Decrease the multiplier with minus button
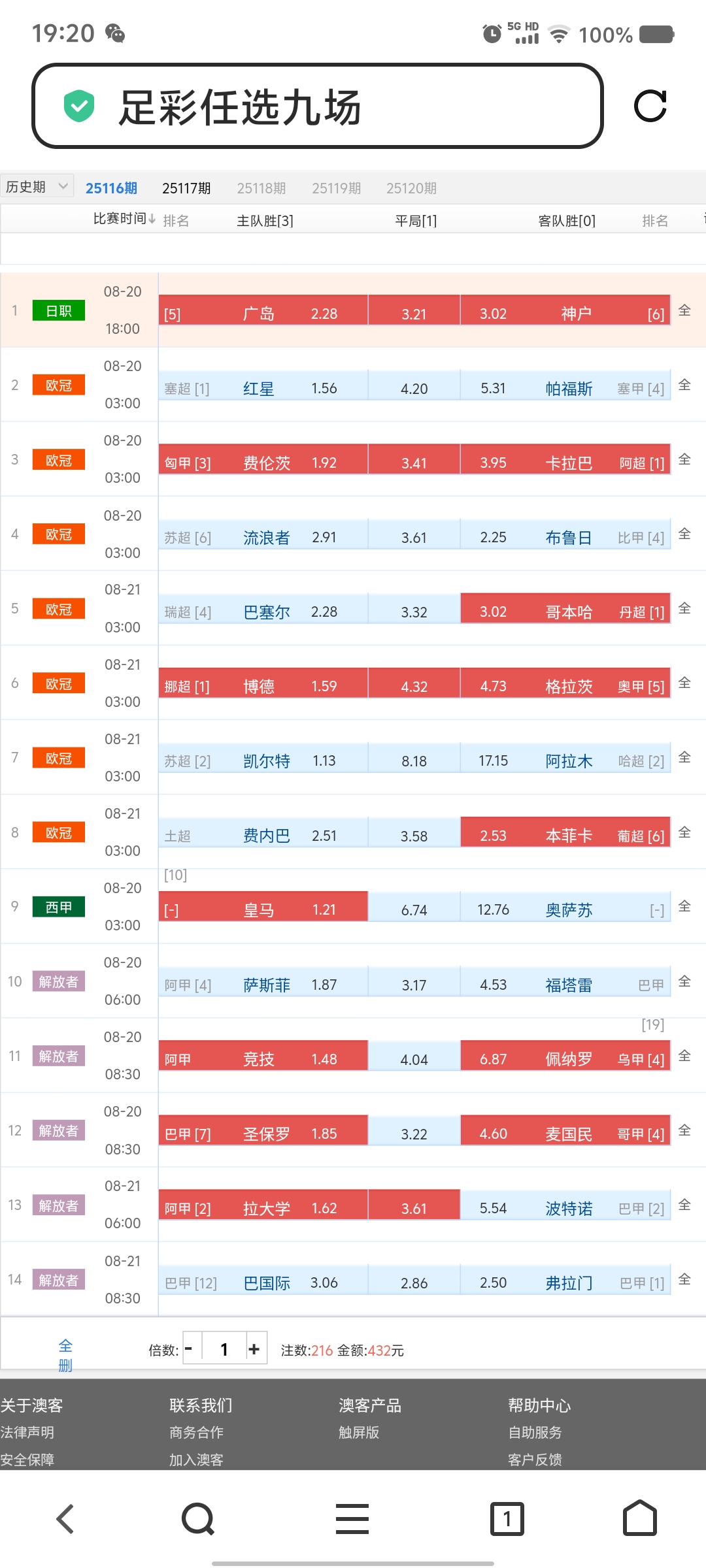The height and width of the screenshot is (1568, 706). [x=192, y=1348]
